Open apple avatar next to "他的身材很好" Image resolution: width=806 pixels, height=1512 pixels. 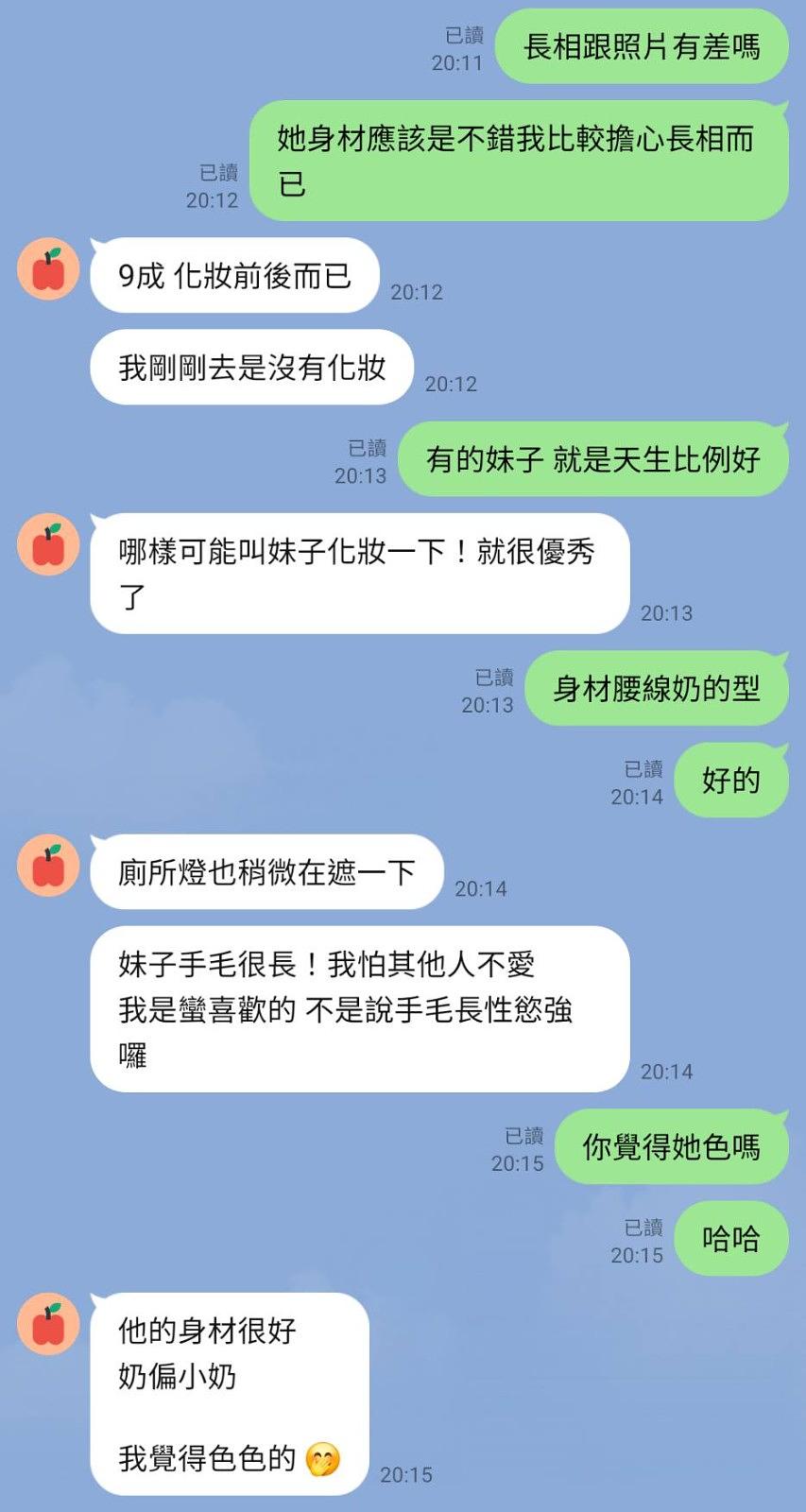coord(48,1324)
